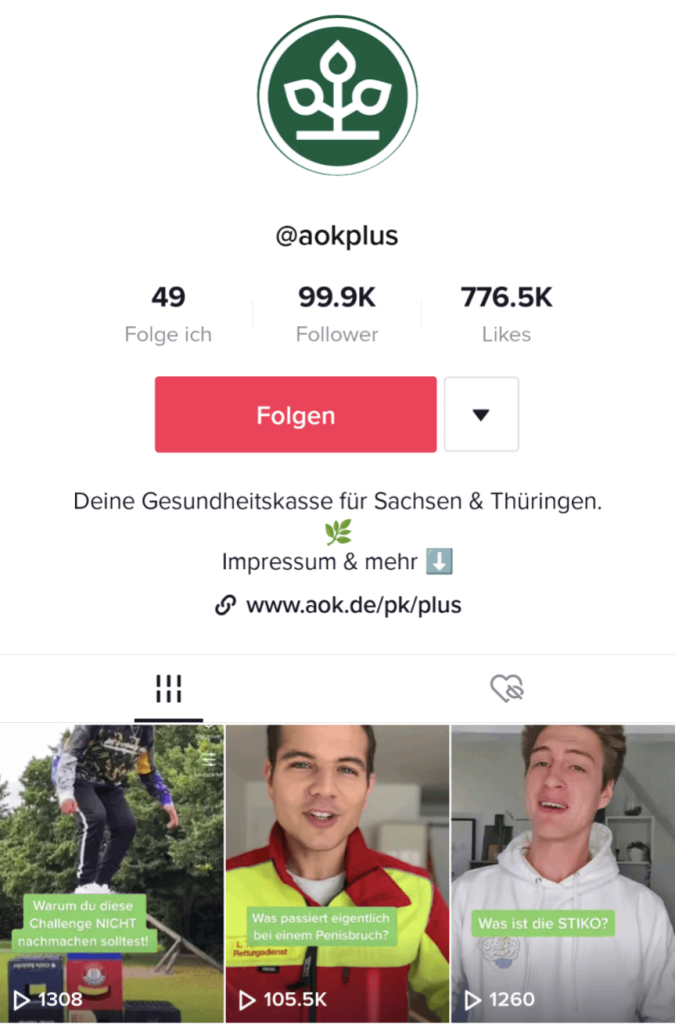Viewport: 675px width, 1024px height.
Task: Follow the aokplus account
Action: point(295,414)
